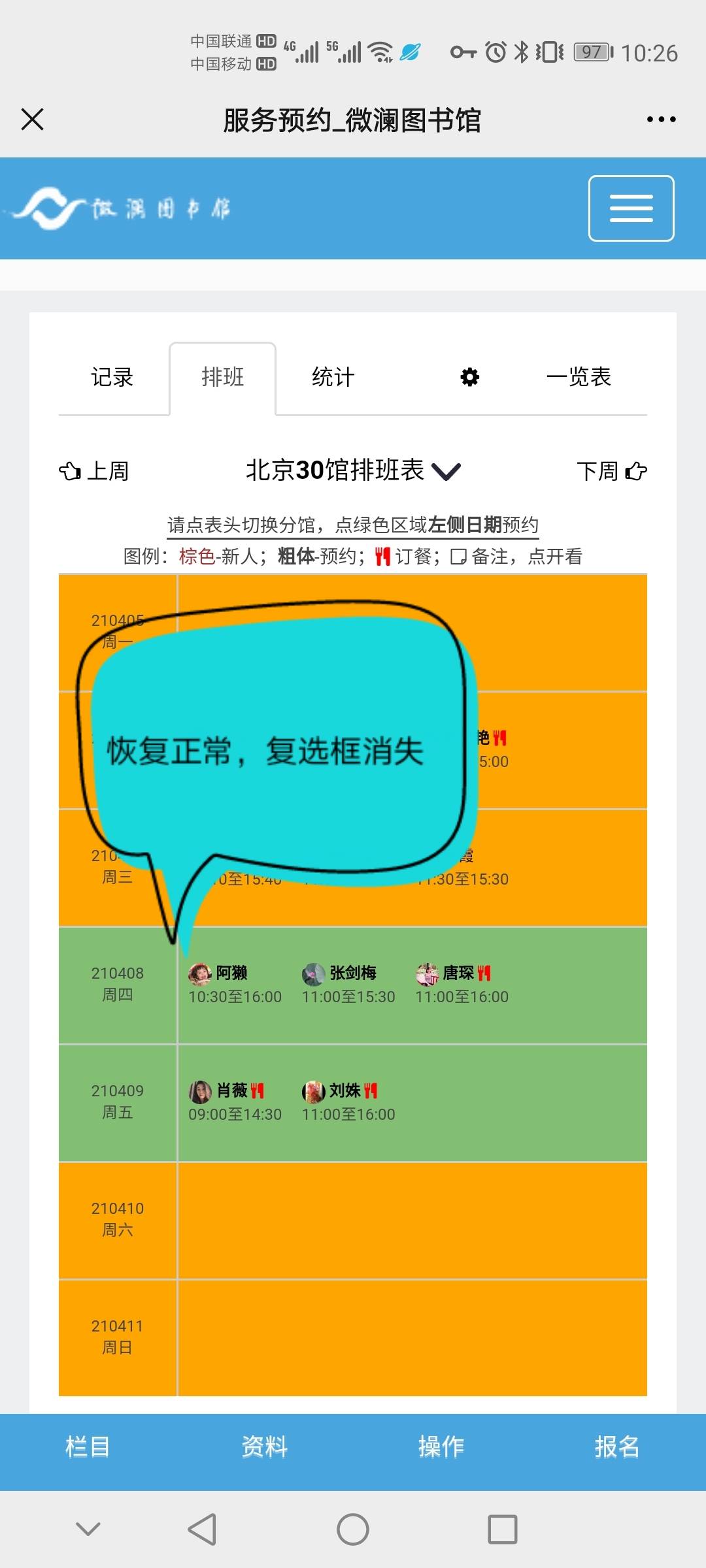Close the 服务预约 web page
Image resolution: width=706 pixels, height=1568 pixels.
(32, 120)
